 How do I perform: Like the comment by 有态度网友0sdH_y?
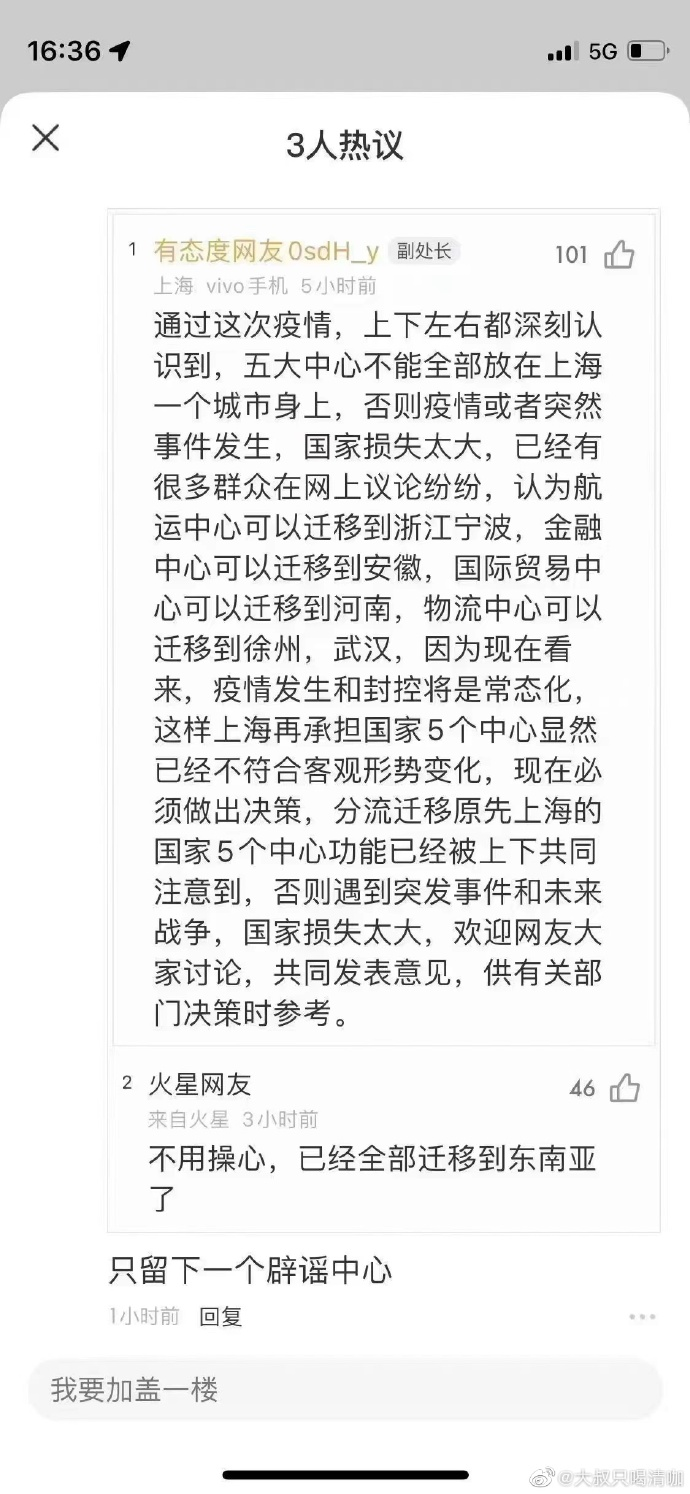[619, 255]
